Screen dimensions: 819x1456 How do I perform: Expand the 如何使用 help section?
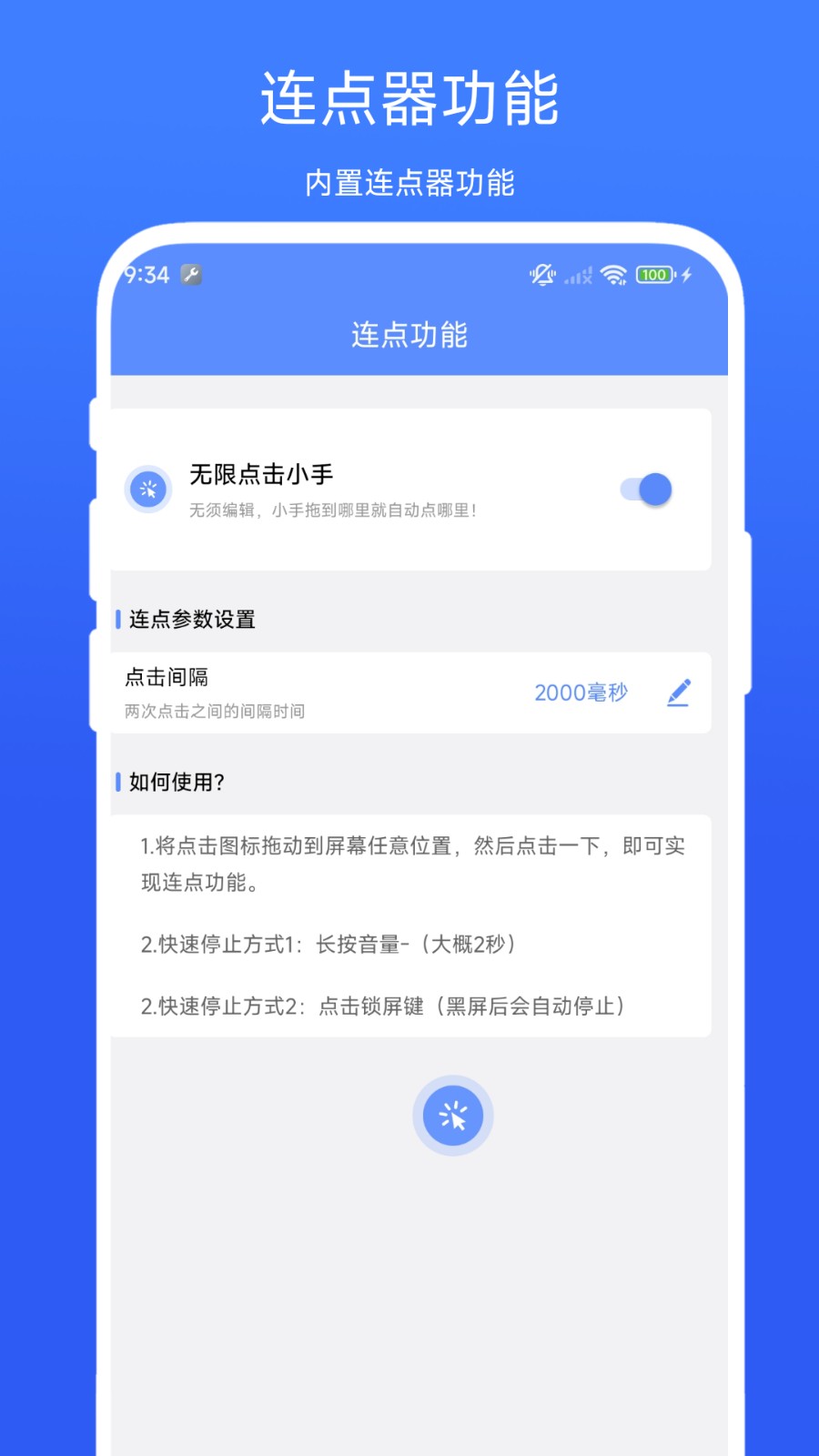point(173,782)
